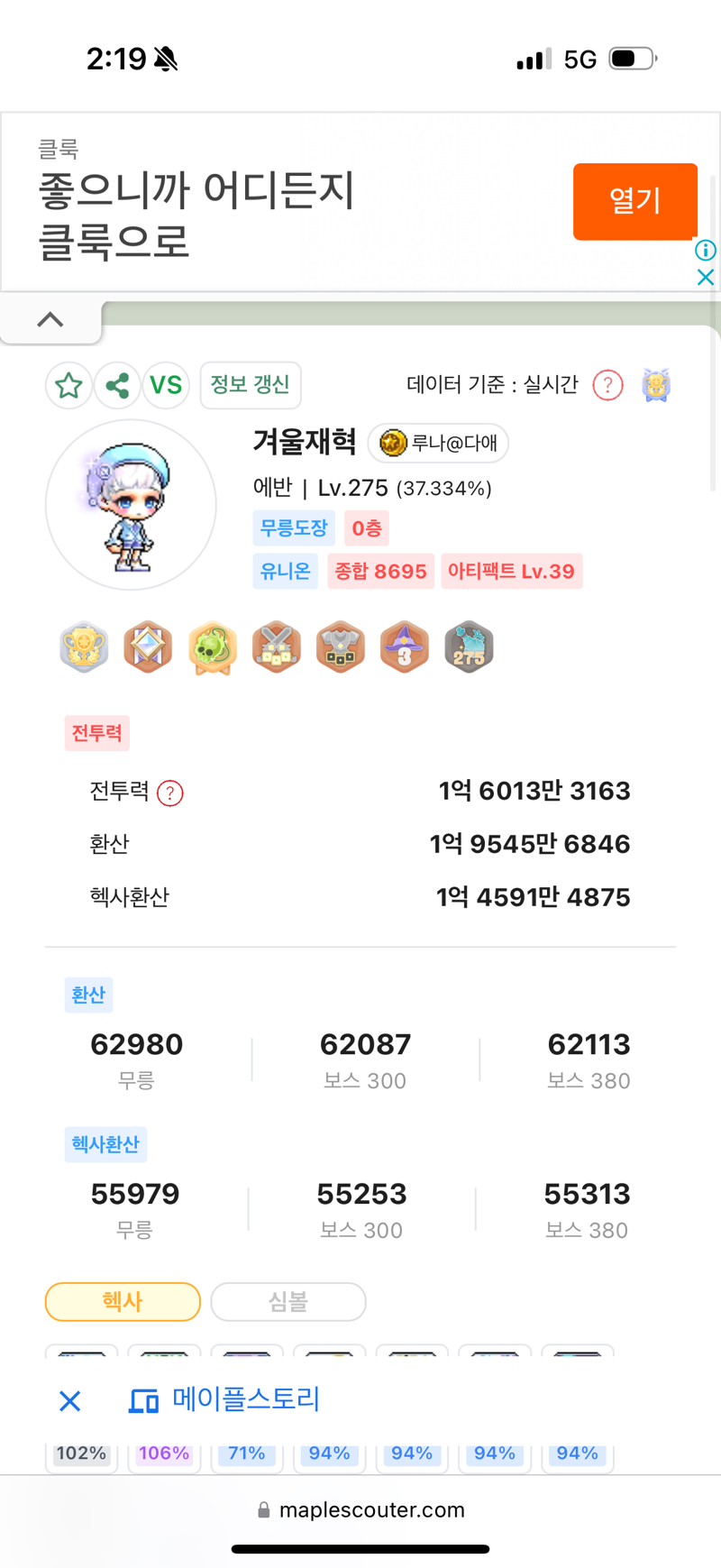Open the help icon beside 데이터 기준

(x=607, y=386)
